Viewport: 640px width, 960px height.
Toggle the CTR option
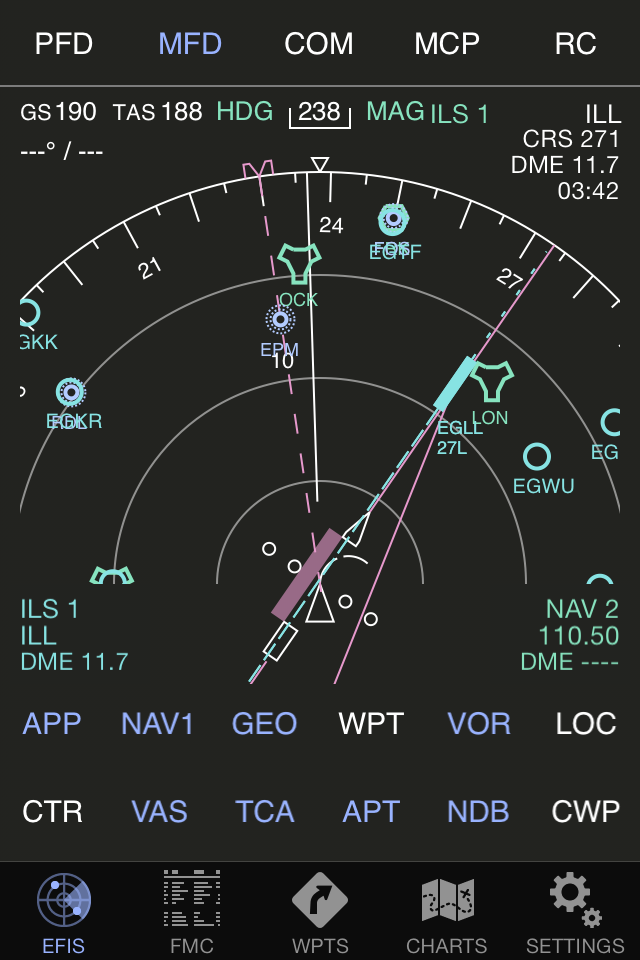coord(53,811)
